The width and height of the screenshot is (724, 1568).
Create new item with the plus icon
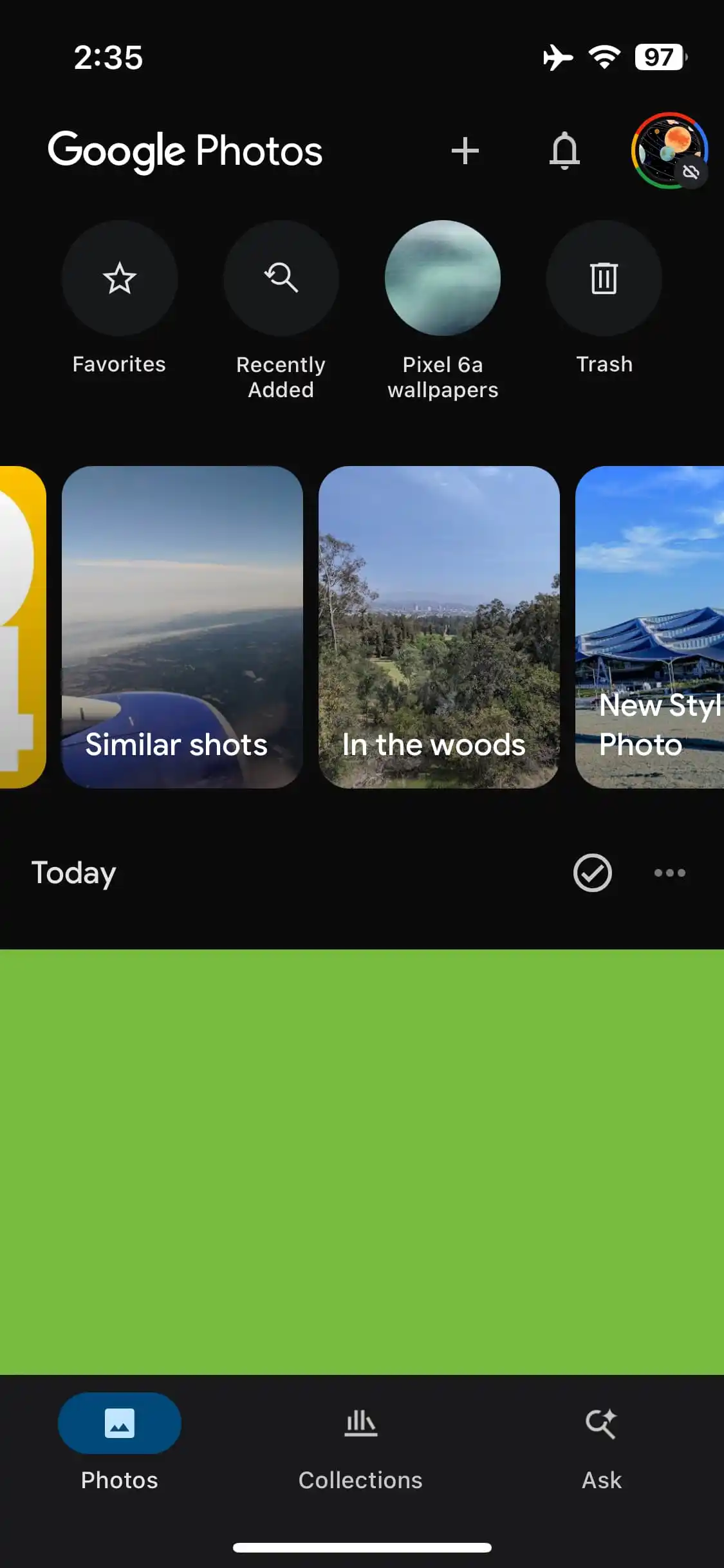tap(466, 151)
